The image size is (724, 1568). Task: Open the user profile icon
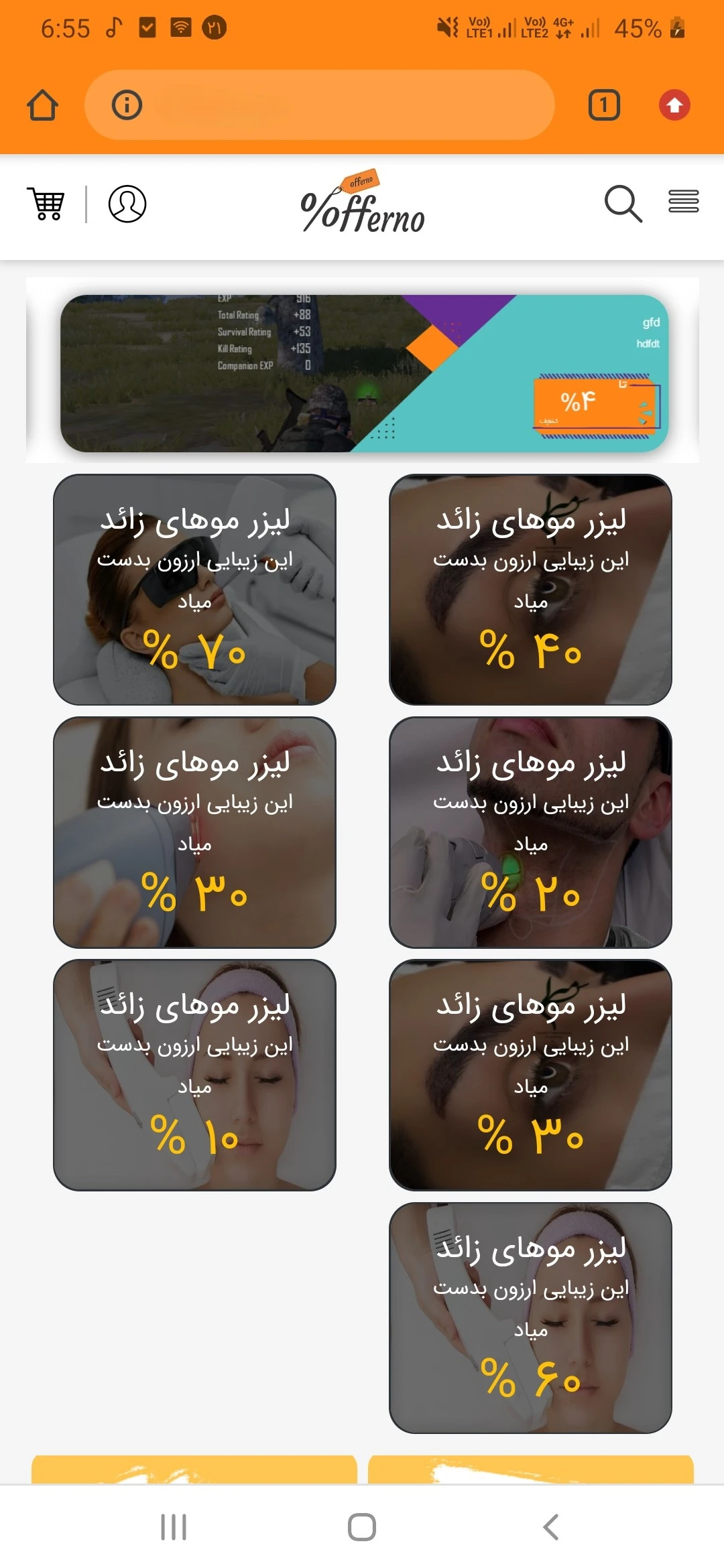(x=127, y=204)
